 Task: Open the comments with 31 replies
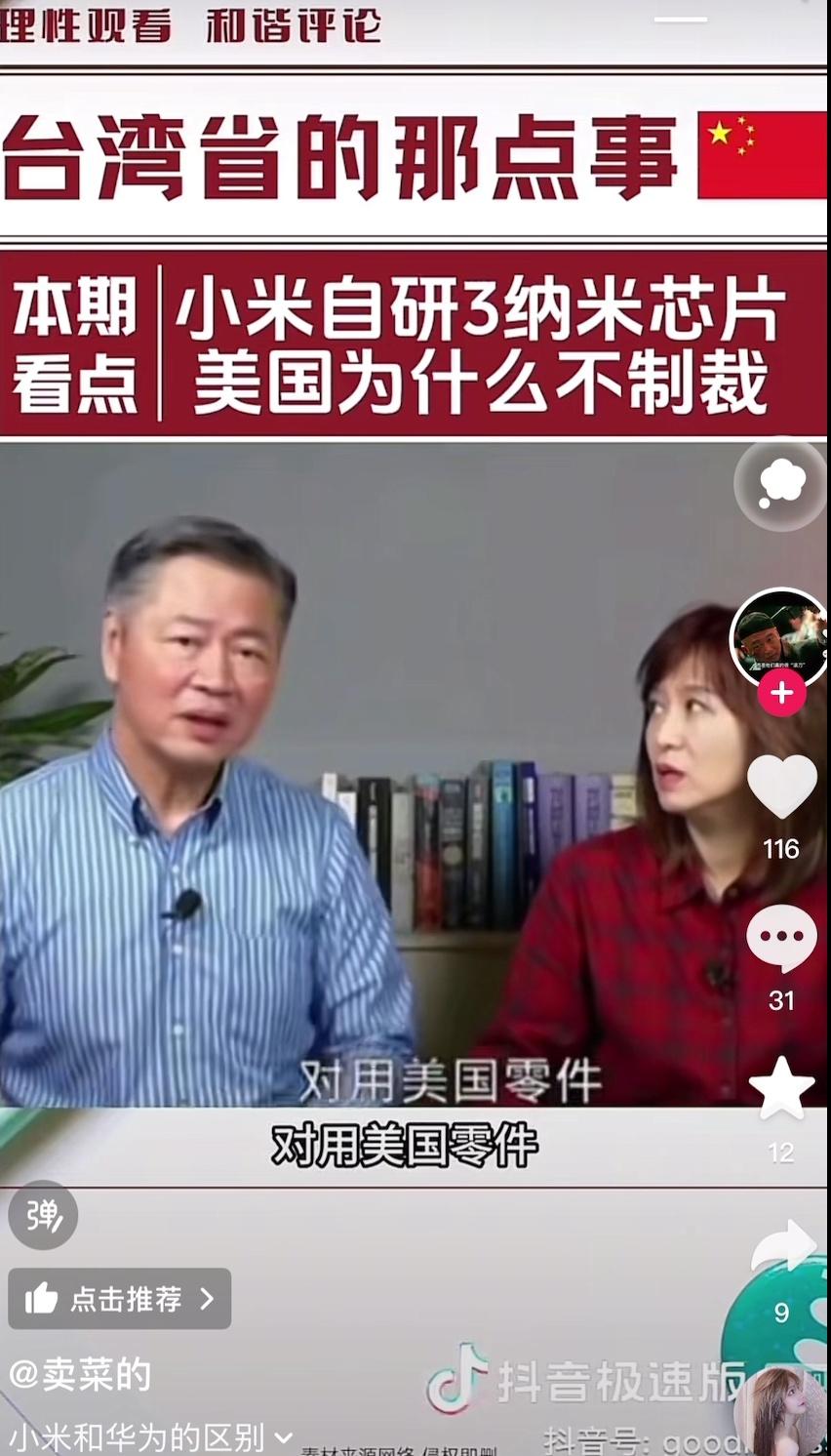[781, 938]
